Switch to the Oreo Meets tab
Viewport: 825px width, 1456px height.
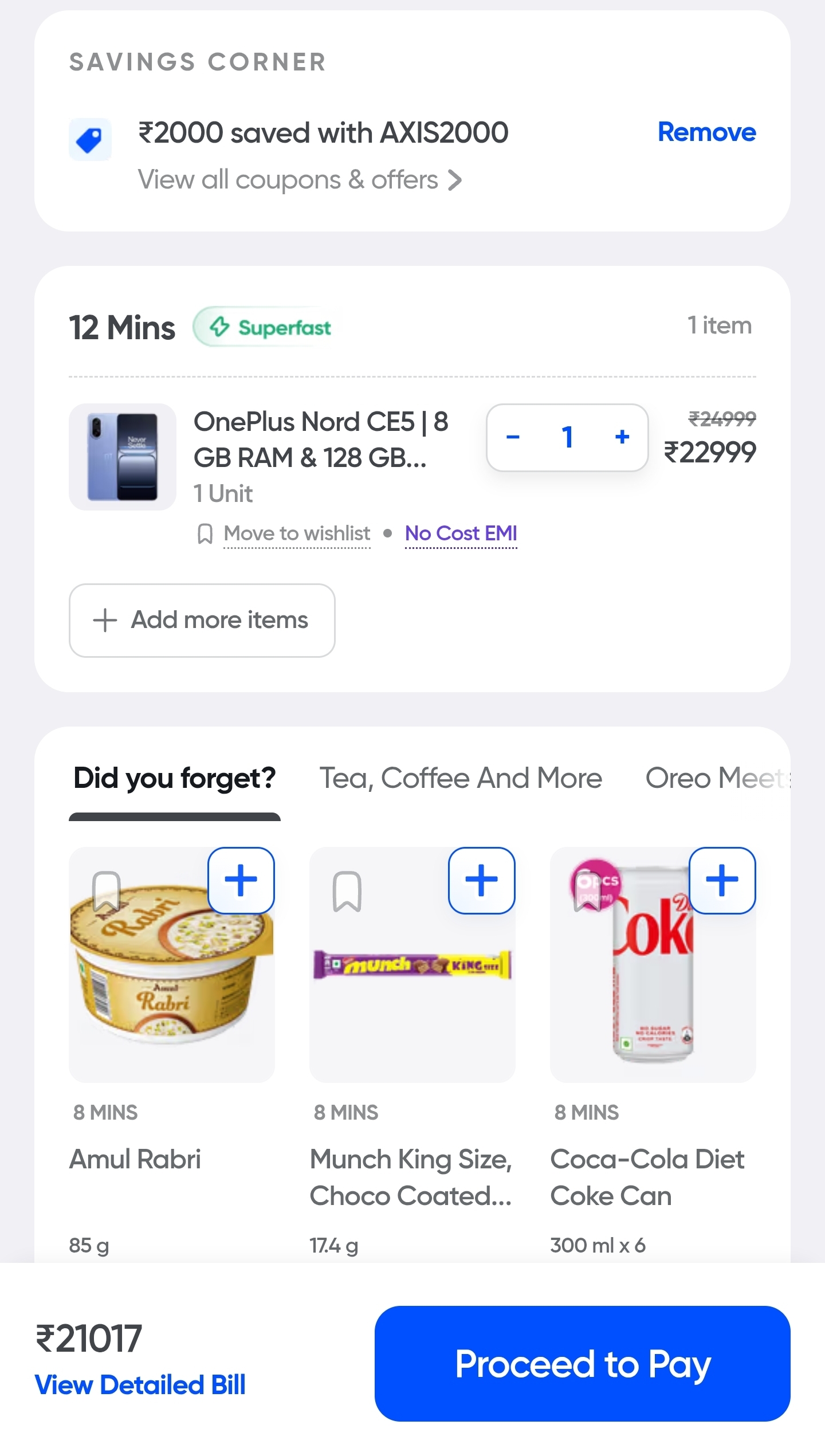pyautogui.click(x=716, y=778)
